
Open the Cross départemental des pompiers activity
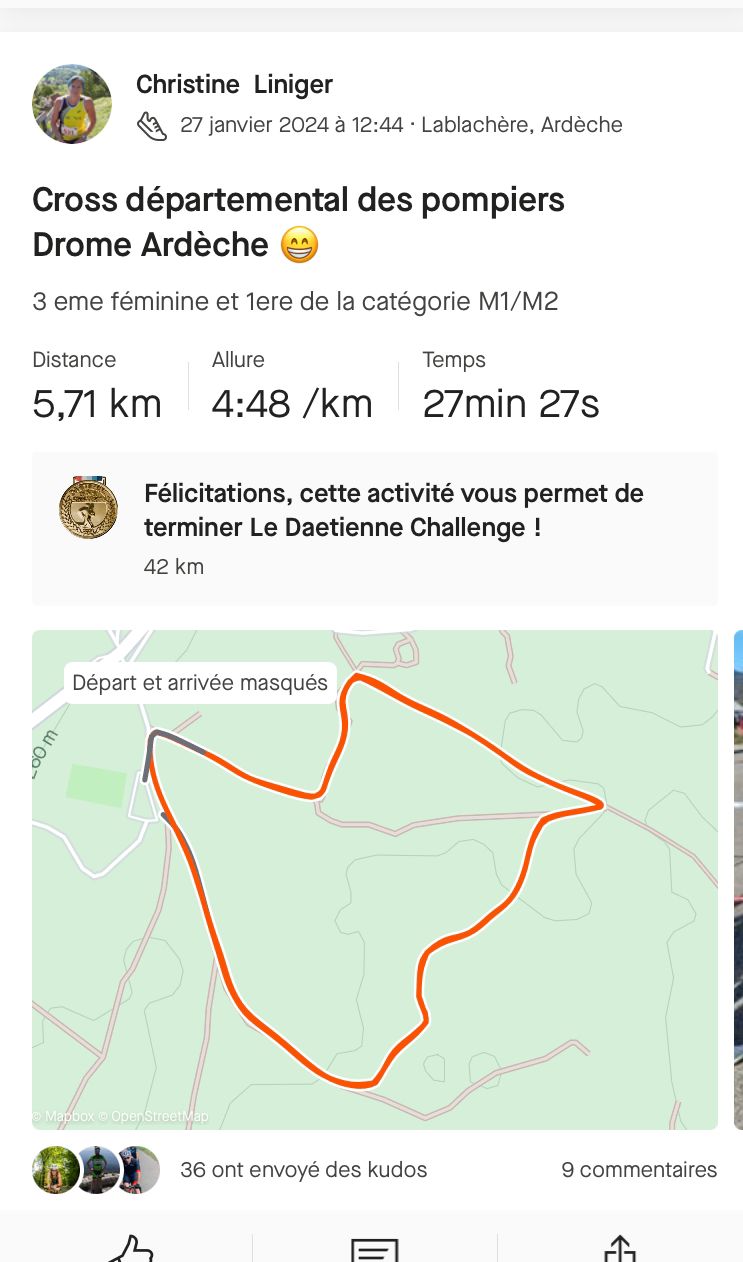(x=298, y=222)
